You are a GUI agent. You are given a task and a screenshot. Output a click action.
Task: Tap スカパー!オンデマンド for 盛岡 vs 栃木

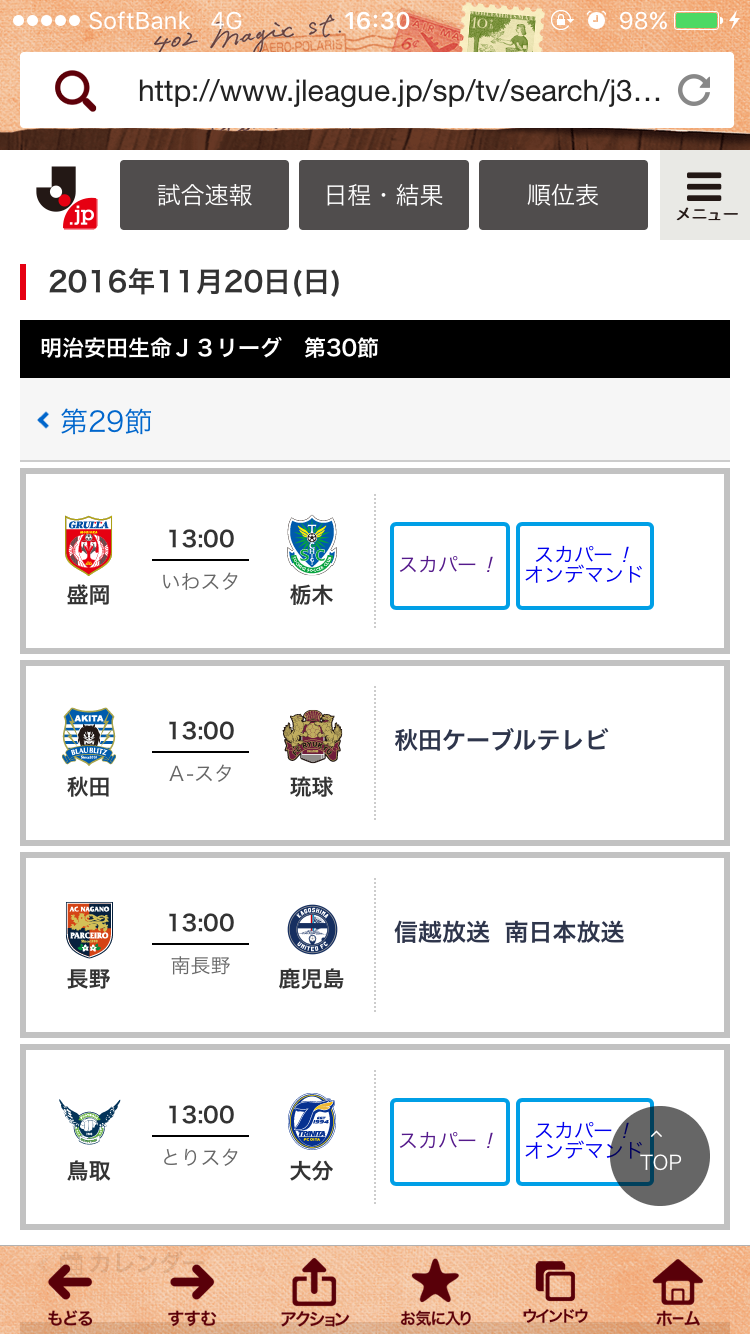coord(584,565)
